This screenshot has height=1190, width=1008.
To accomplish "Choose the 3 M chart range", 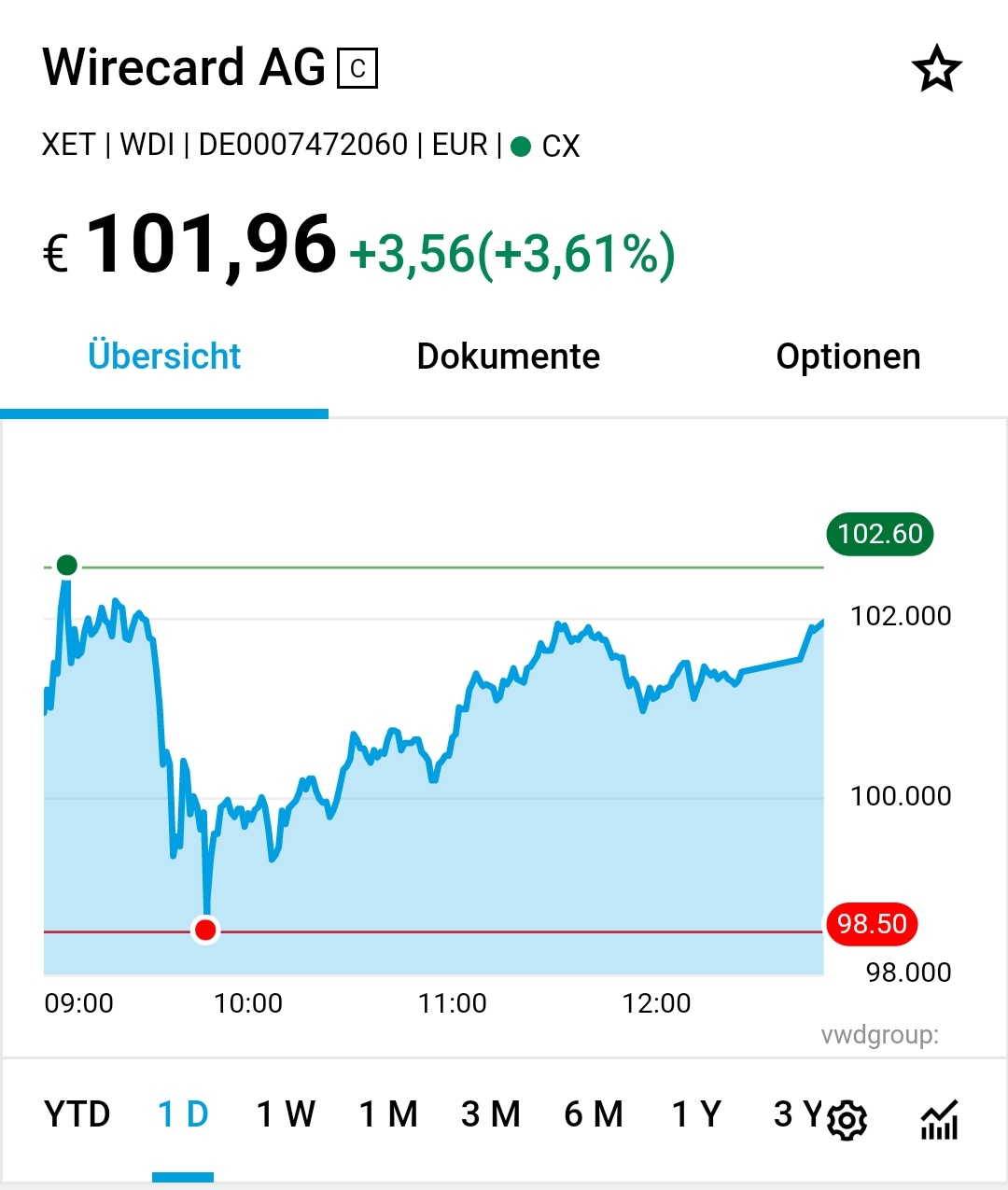I will 491,1114.
